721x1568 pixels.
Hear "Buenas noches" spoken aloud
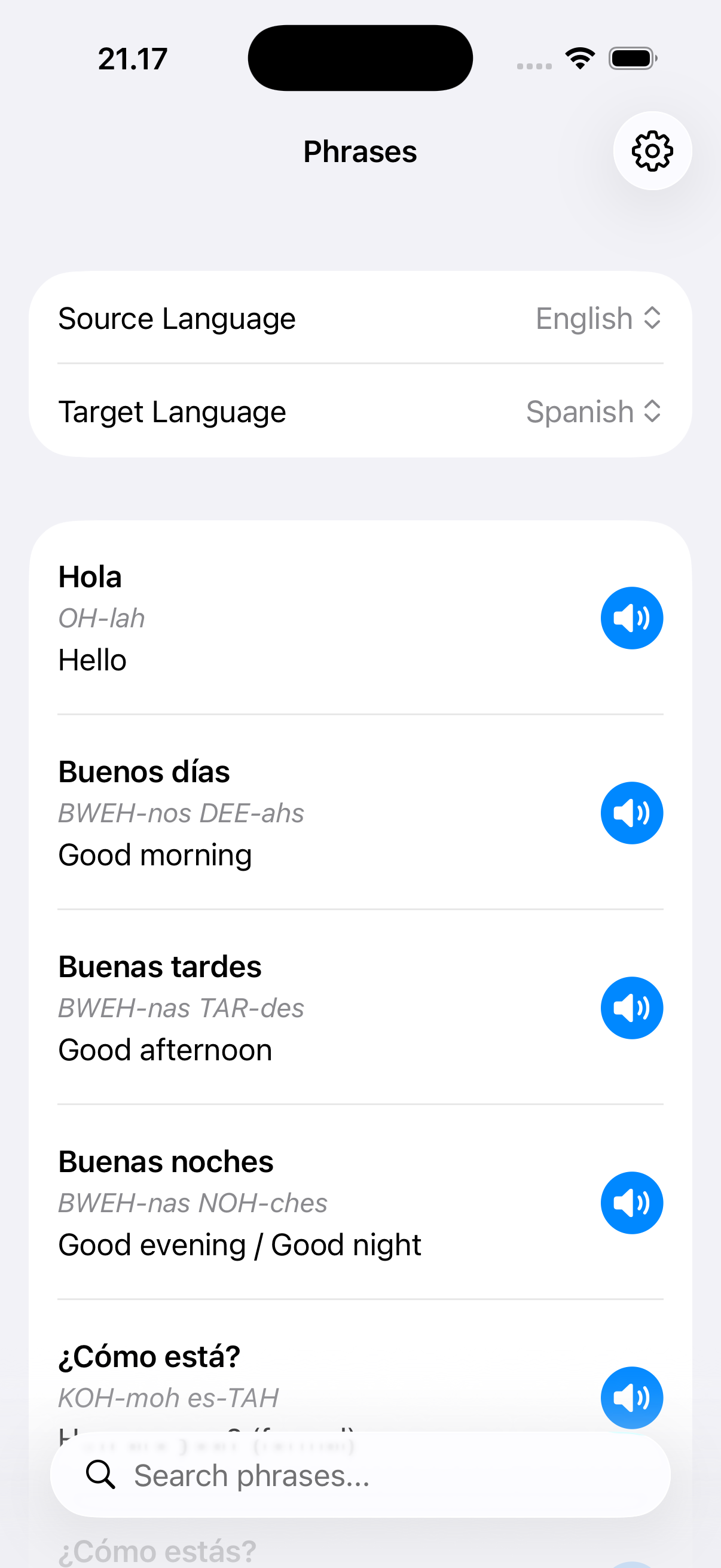click(x=632, y=1202)
